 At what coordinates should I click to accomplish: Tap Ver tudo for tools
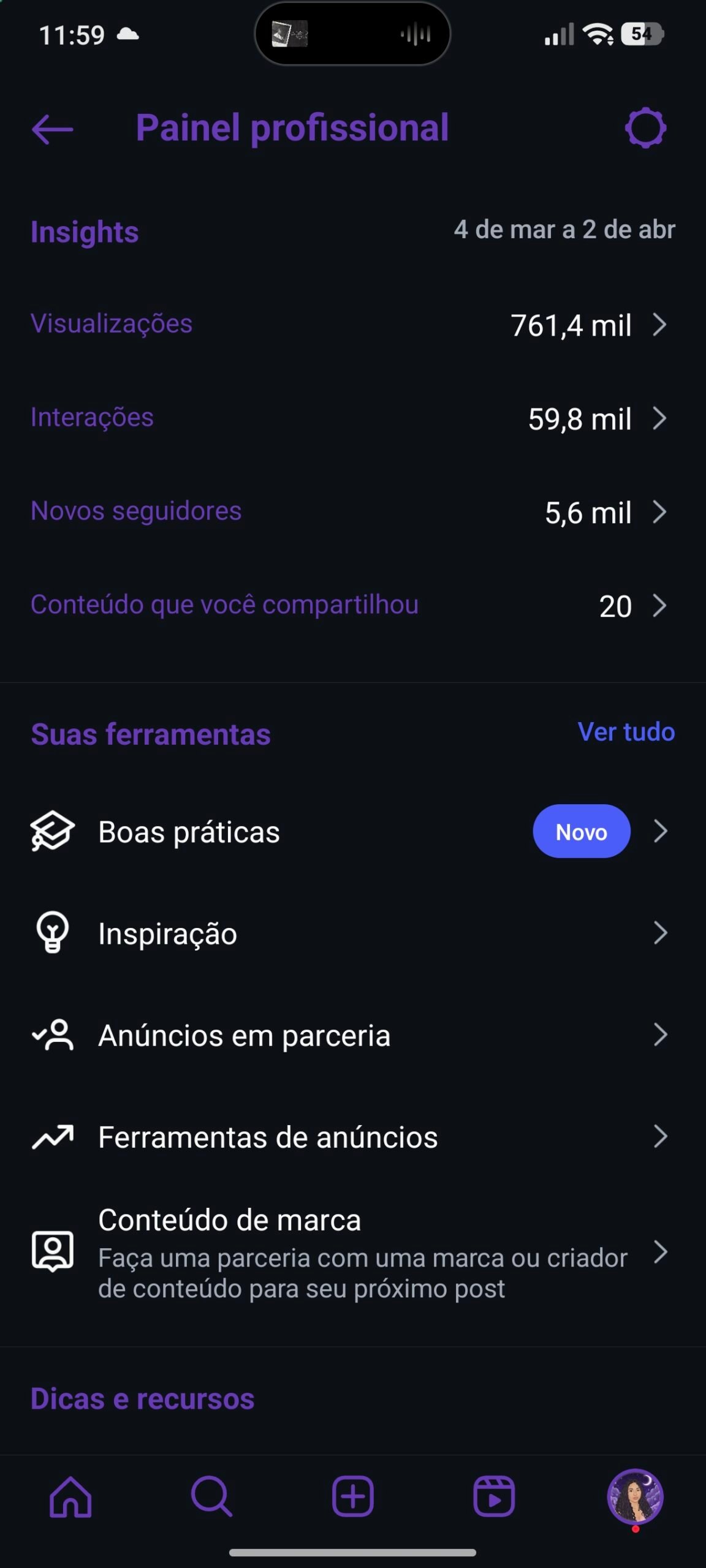[x=626, y=732]
